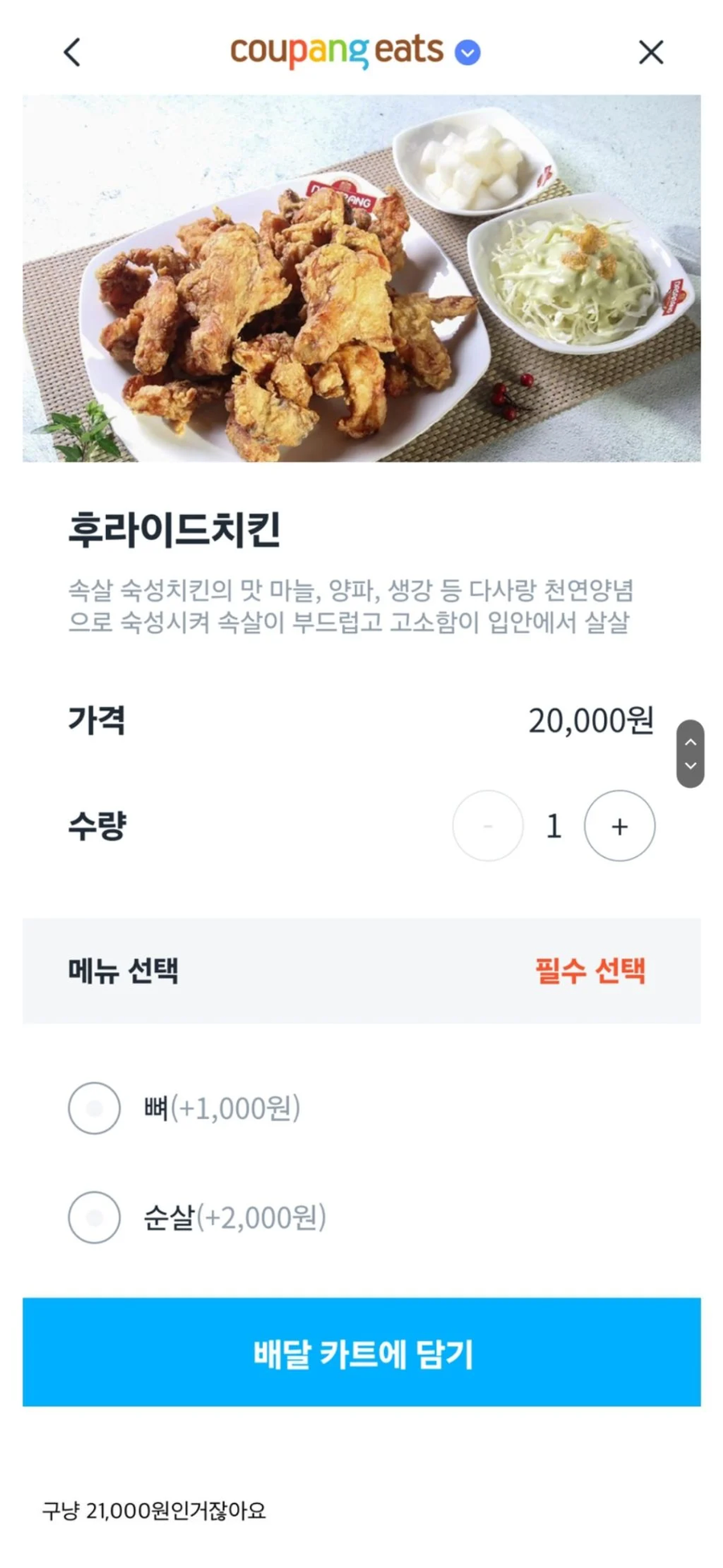Click the minus icon to decrease quantity

[x=488, y=825]
